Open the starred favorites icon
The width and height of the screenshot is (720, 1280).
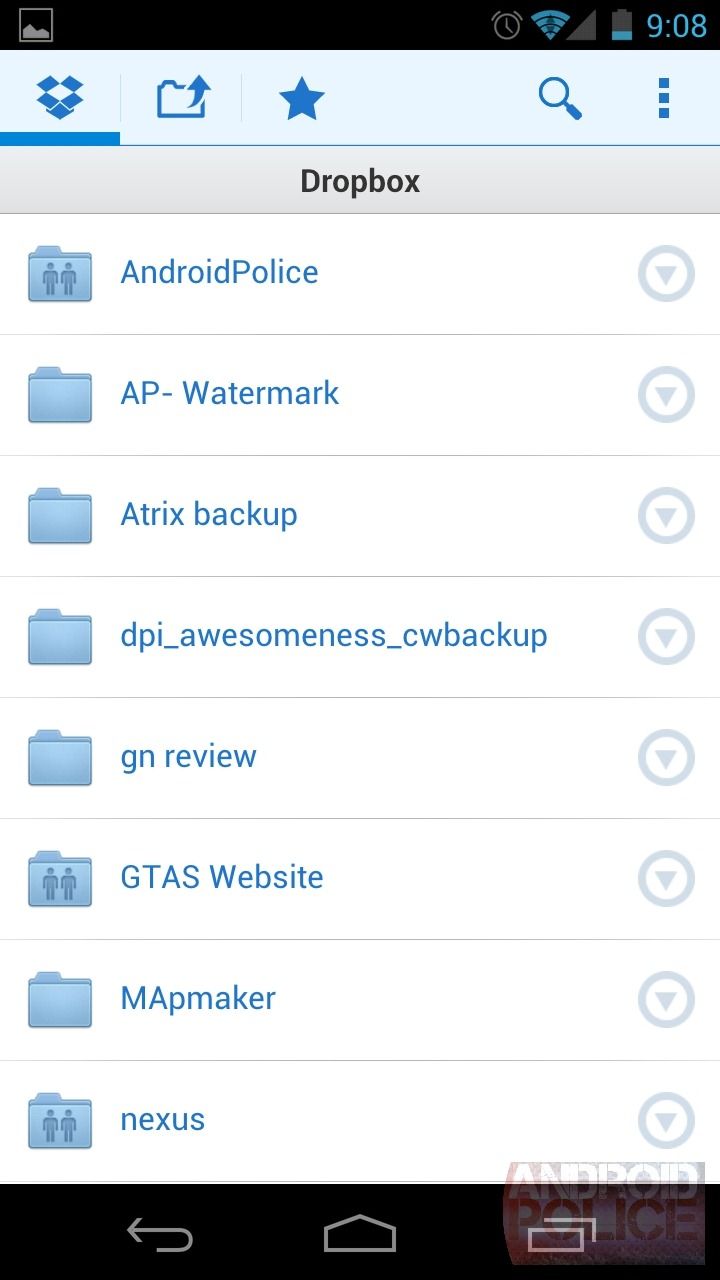(x=301, y=97)
